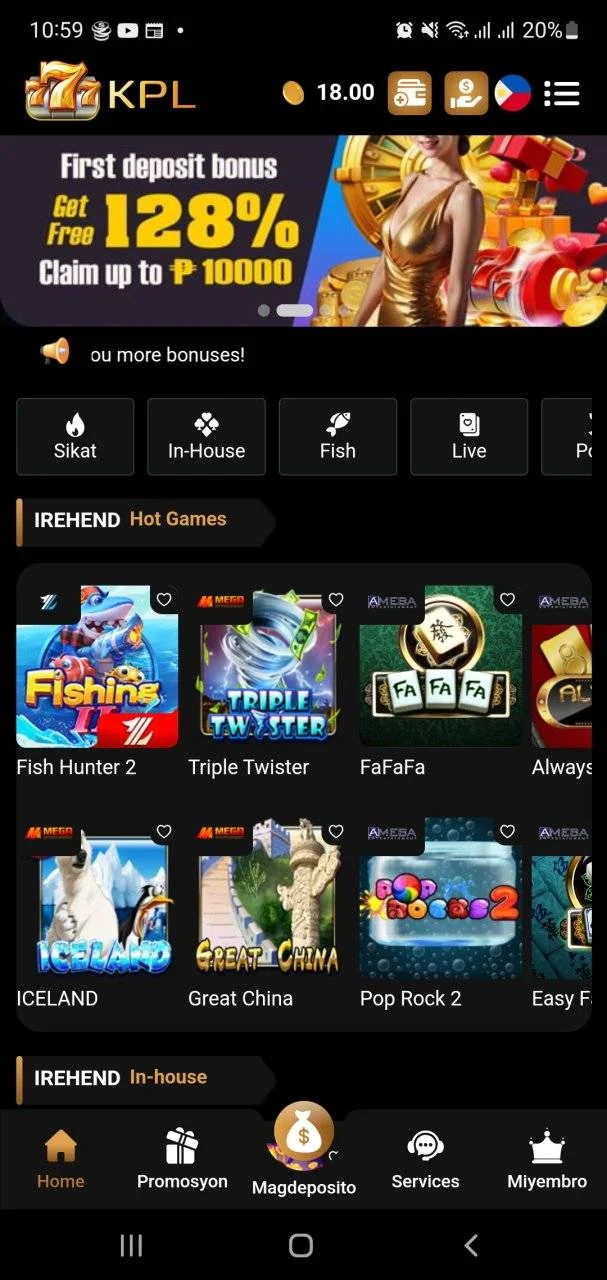Screen dimensions: 607x1280
Task: Go to the Promosyon tab
Action: (x=182, y=1159)
